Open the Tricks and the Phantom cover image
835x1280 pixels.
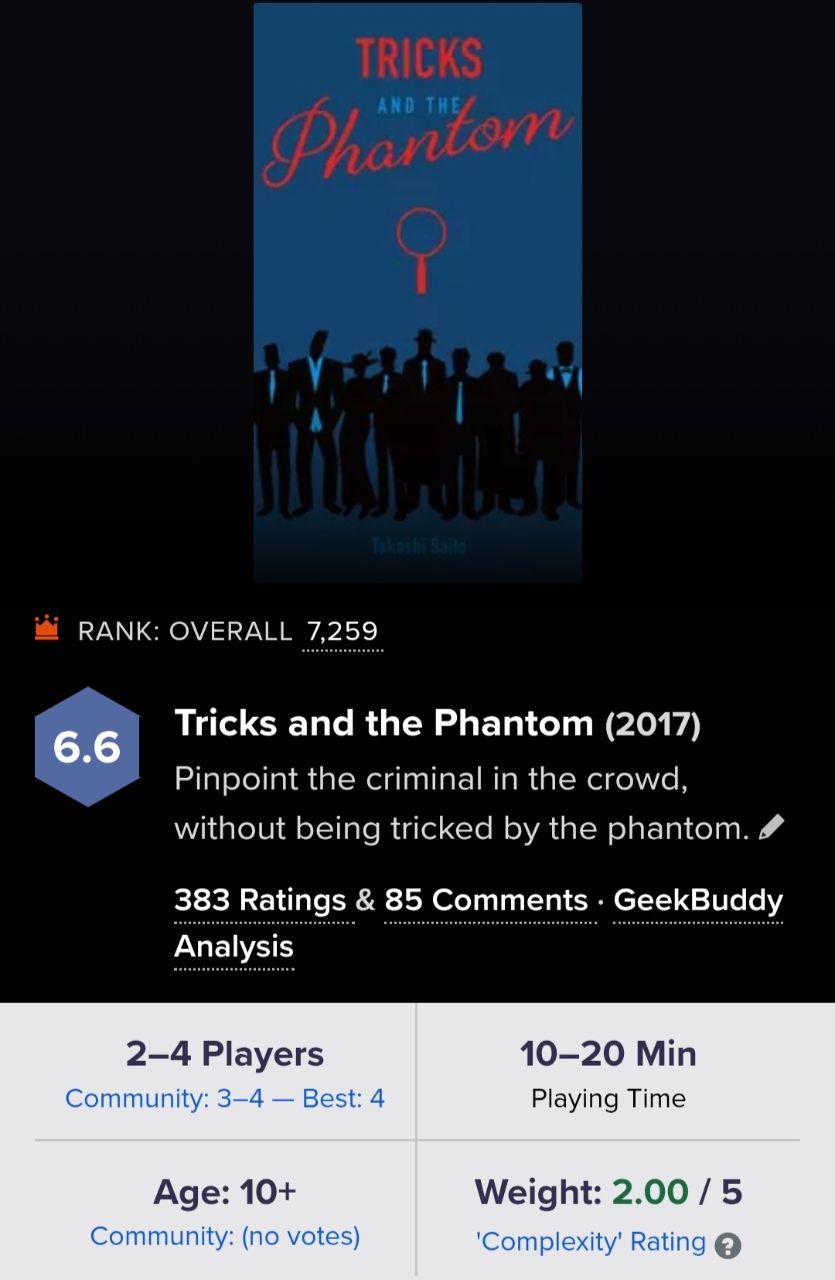tap(417, 292)
